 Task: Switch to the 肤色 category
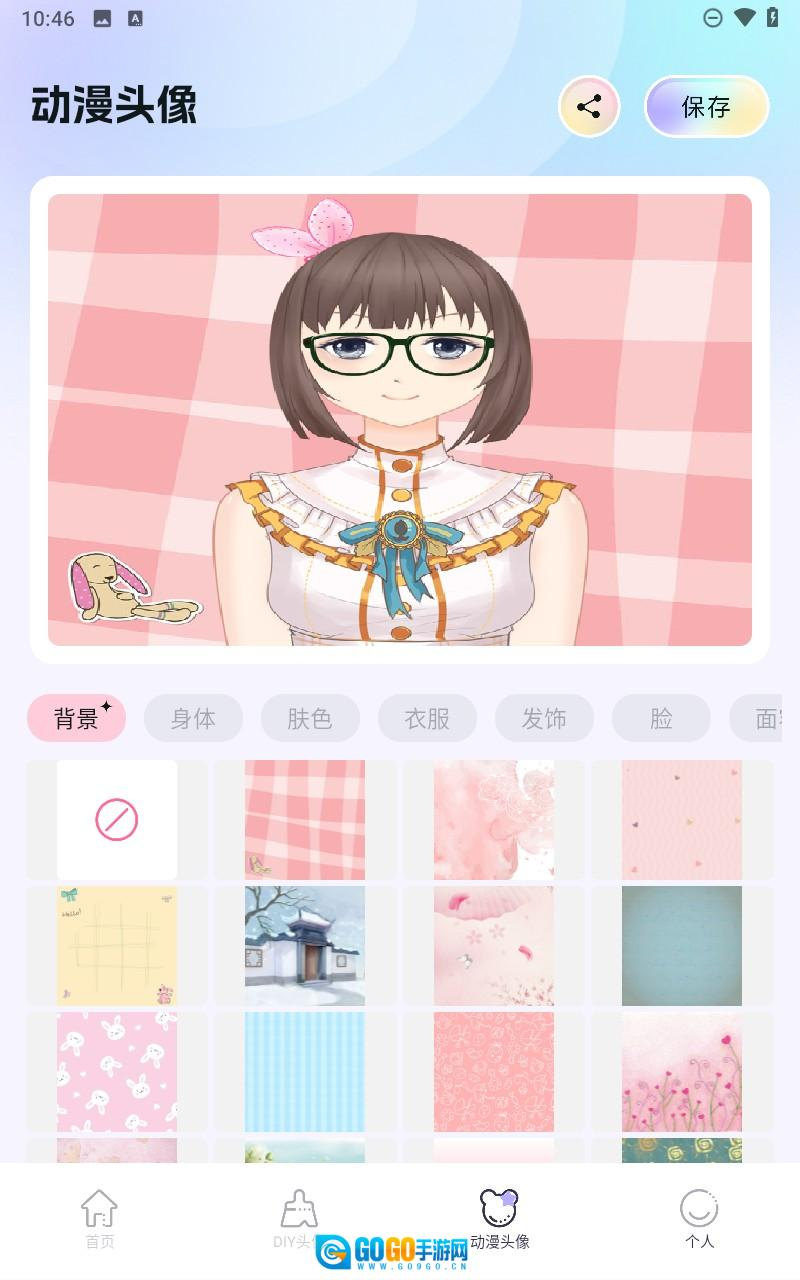[310, 718]
